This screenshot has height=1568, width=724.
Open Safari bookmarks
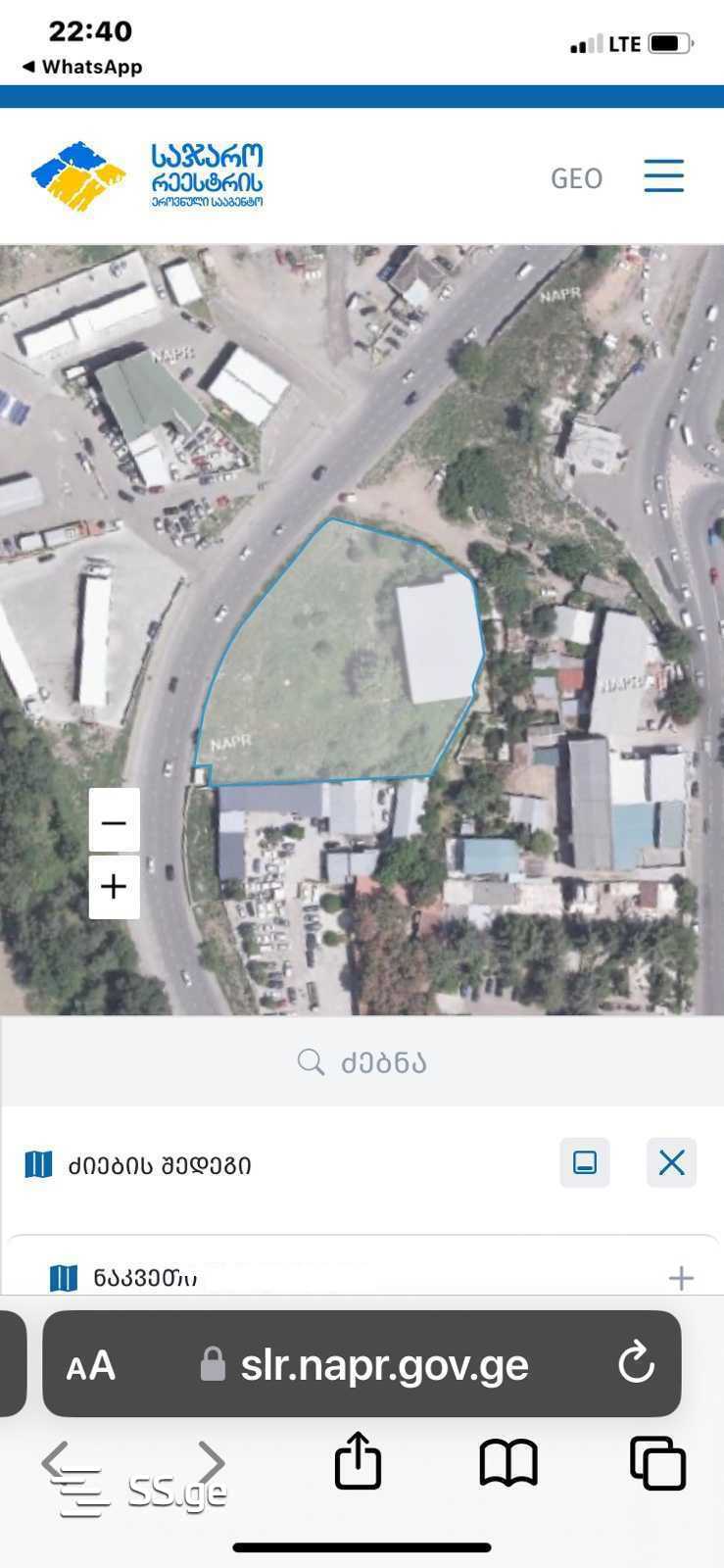tap(507, 1463)
